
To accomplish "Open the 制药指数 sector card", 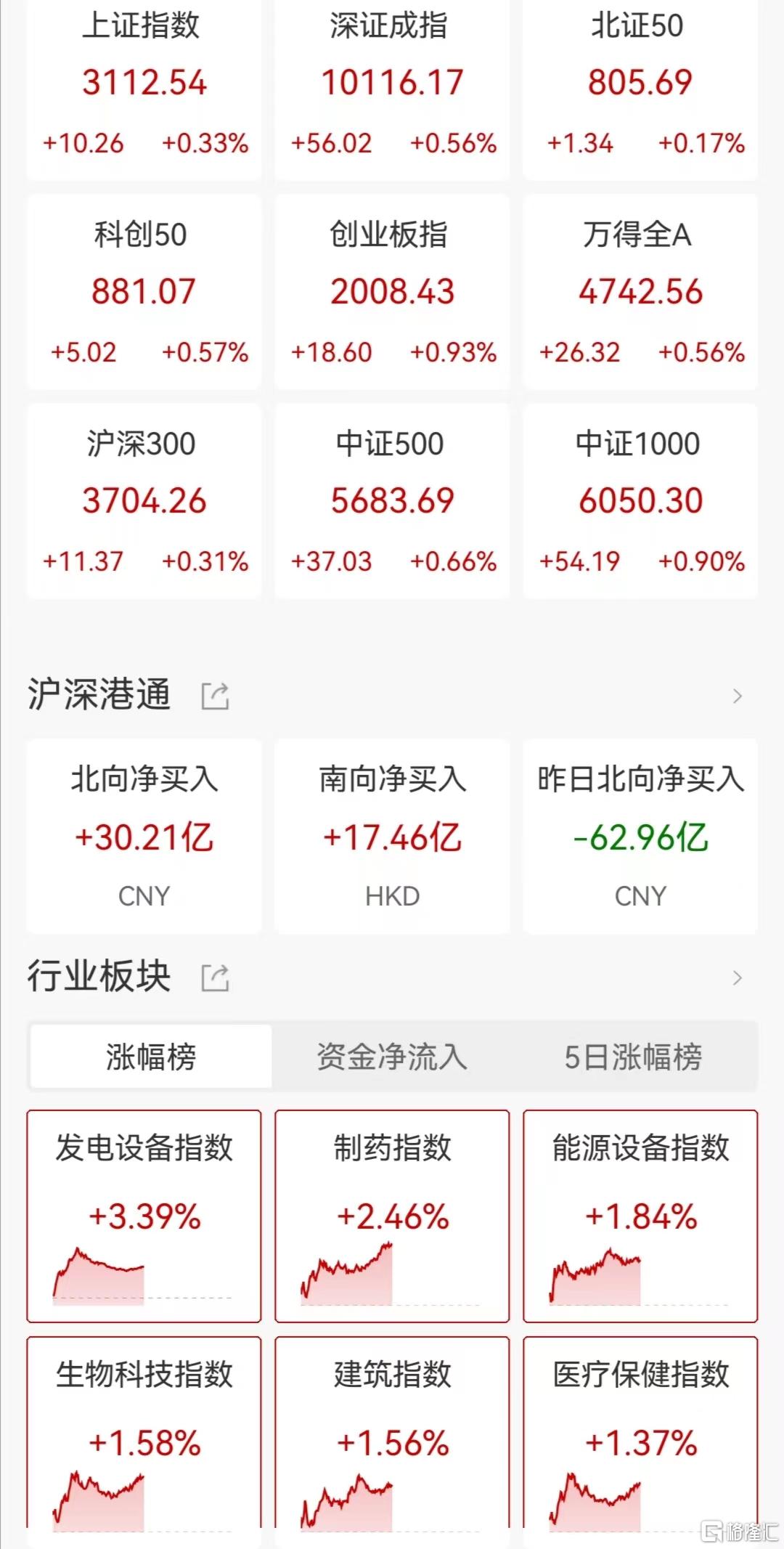I will (x=392, y=1216).
